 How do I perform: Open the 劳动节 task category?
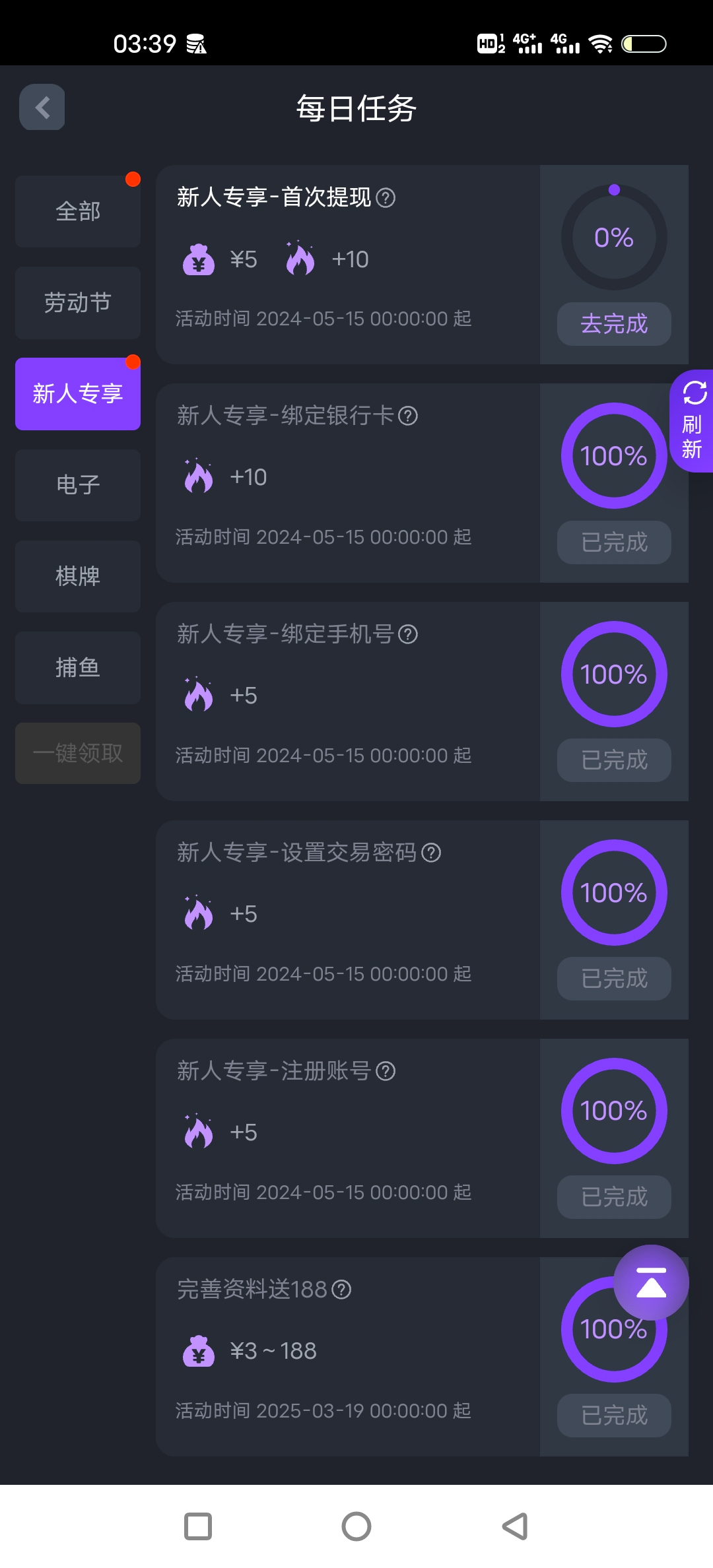click(78, 303)
